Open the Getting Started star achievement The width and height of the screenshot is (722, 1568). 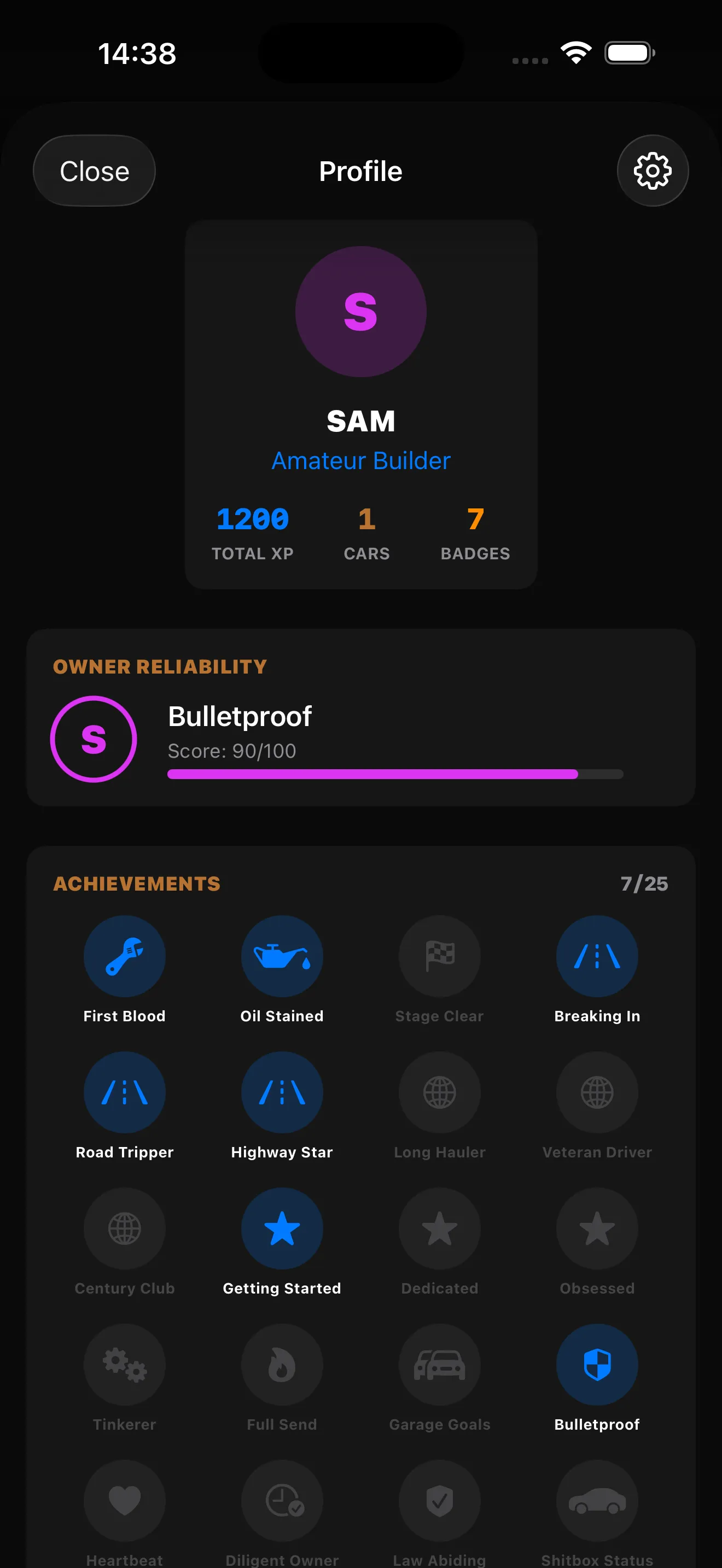[282, 1229]
